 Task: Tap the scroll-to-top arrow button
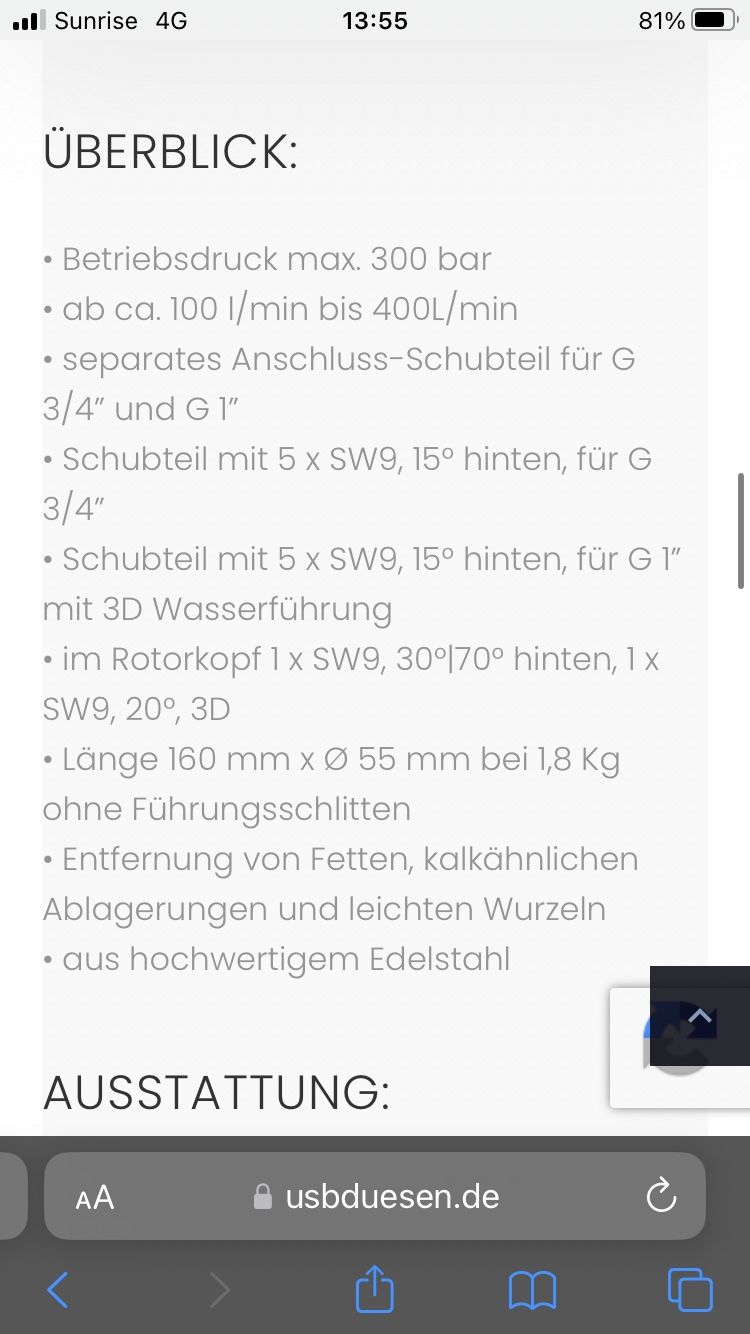tap(700, 1016)
